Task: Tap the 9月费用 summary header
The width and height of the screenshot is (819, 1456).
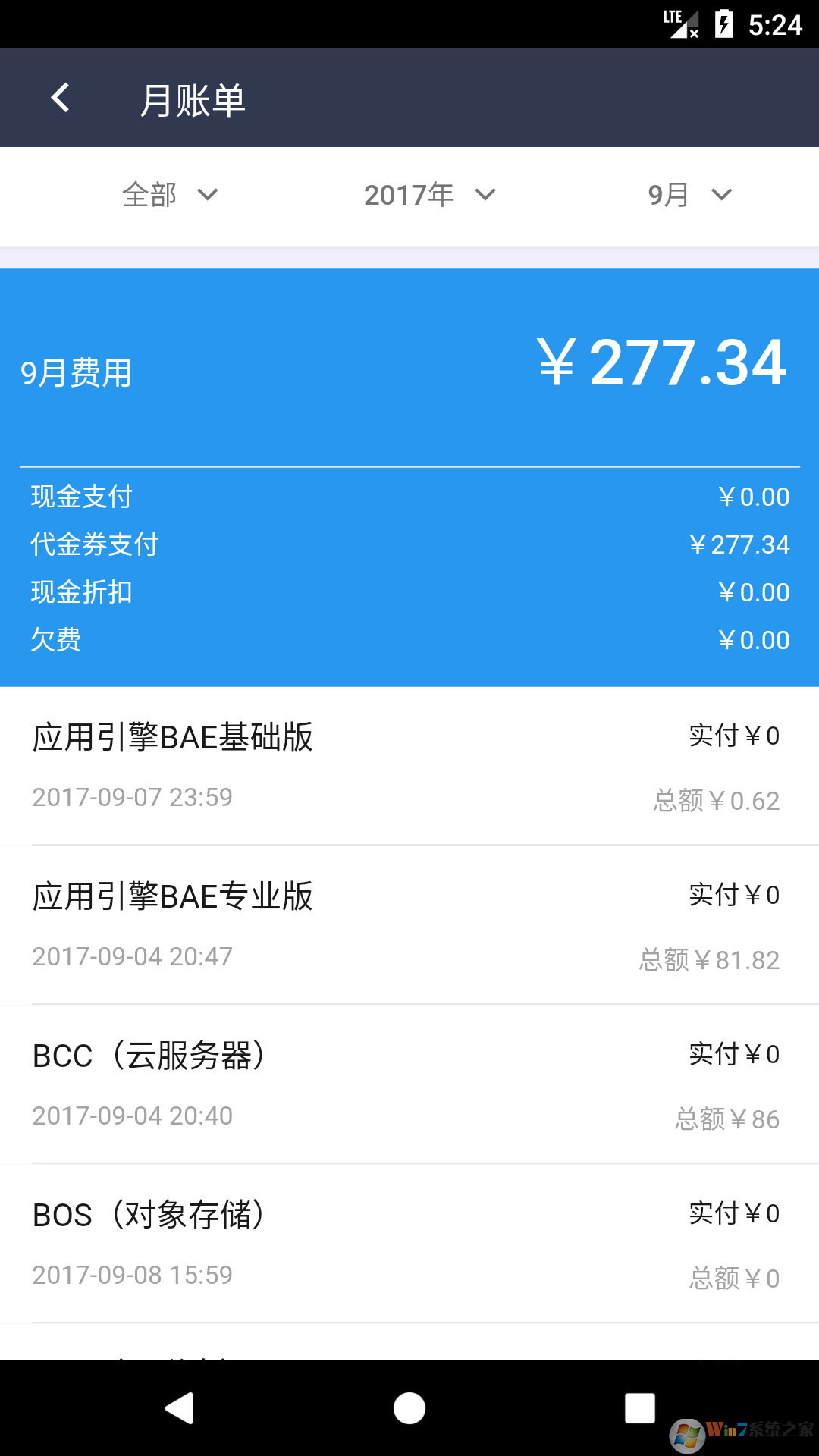Action: click(75, 373)
